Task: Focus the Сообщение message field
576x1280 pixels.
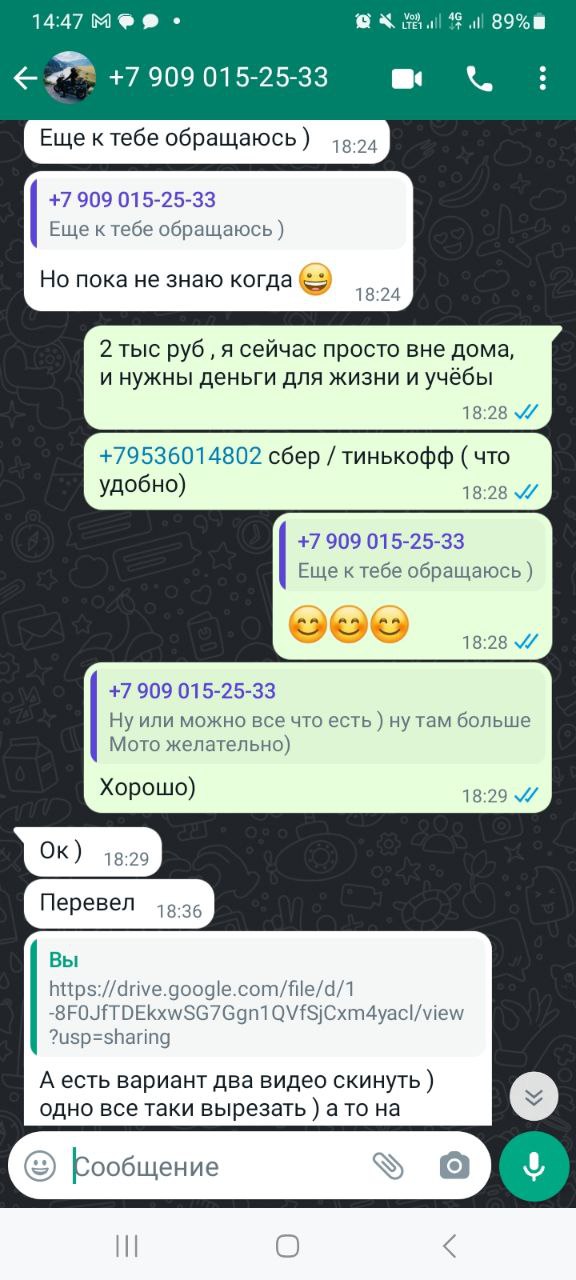Action: pyautogui.click(x=215, y=1166)
